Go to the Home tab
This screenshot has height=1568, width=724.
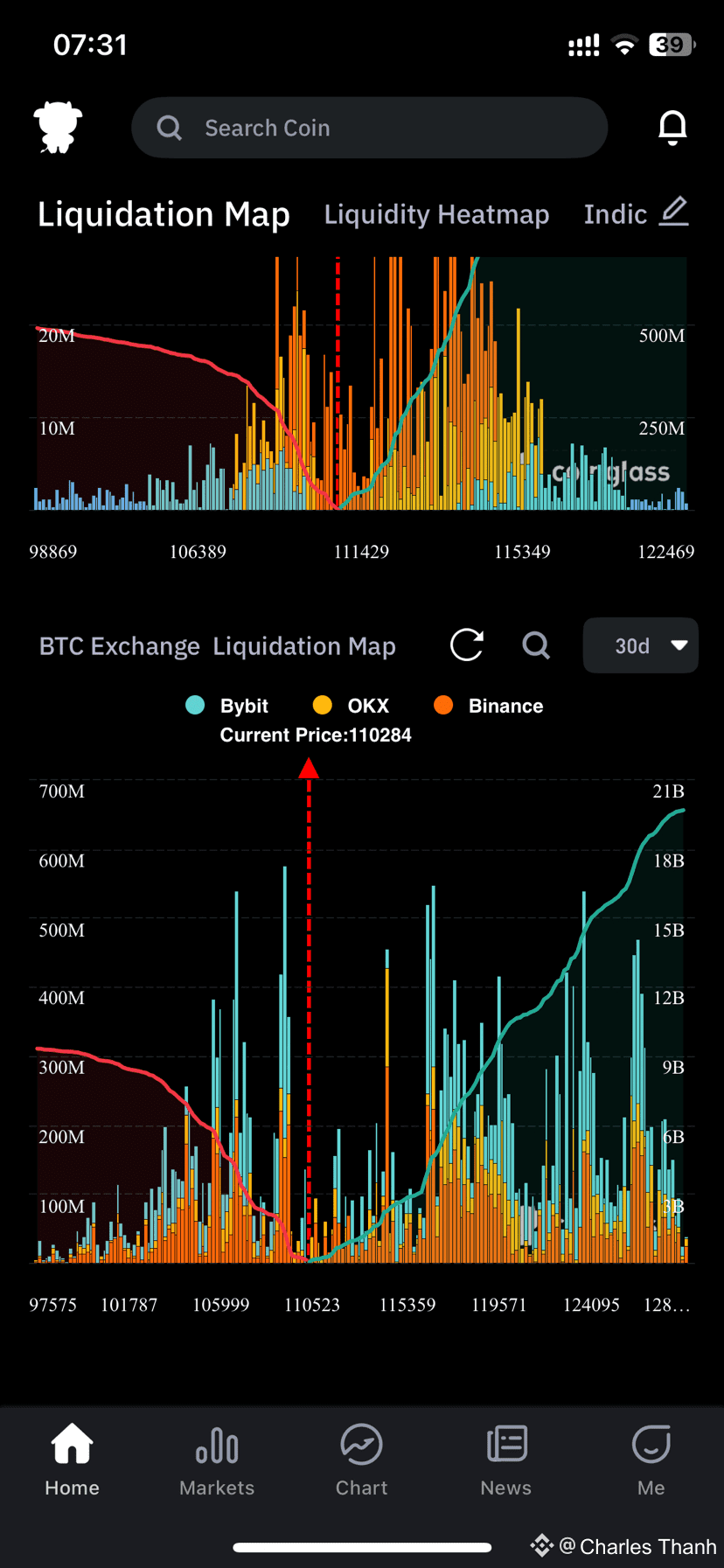point(72,1460)
